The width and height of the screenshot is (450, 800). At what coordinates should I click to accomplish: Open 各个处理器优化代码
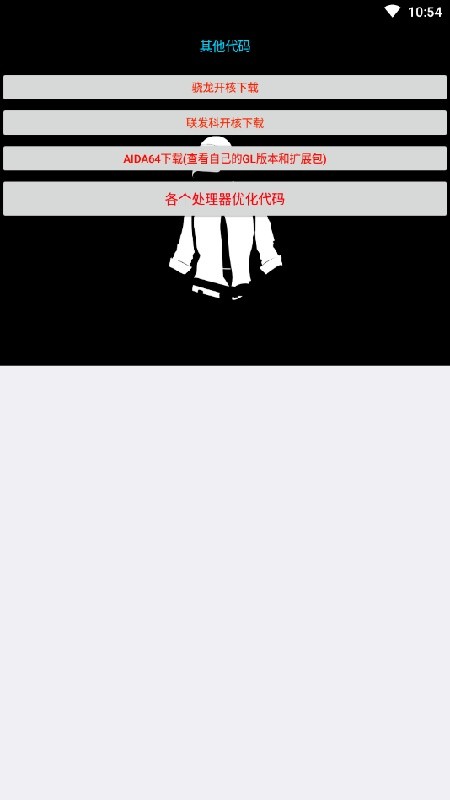point(225,198)
